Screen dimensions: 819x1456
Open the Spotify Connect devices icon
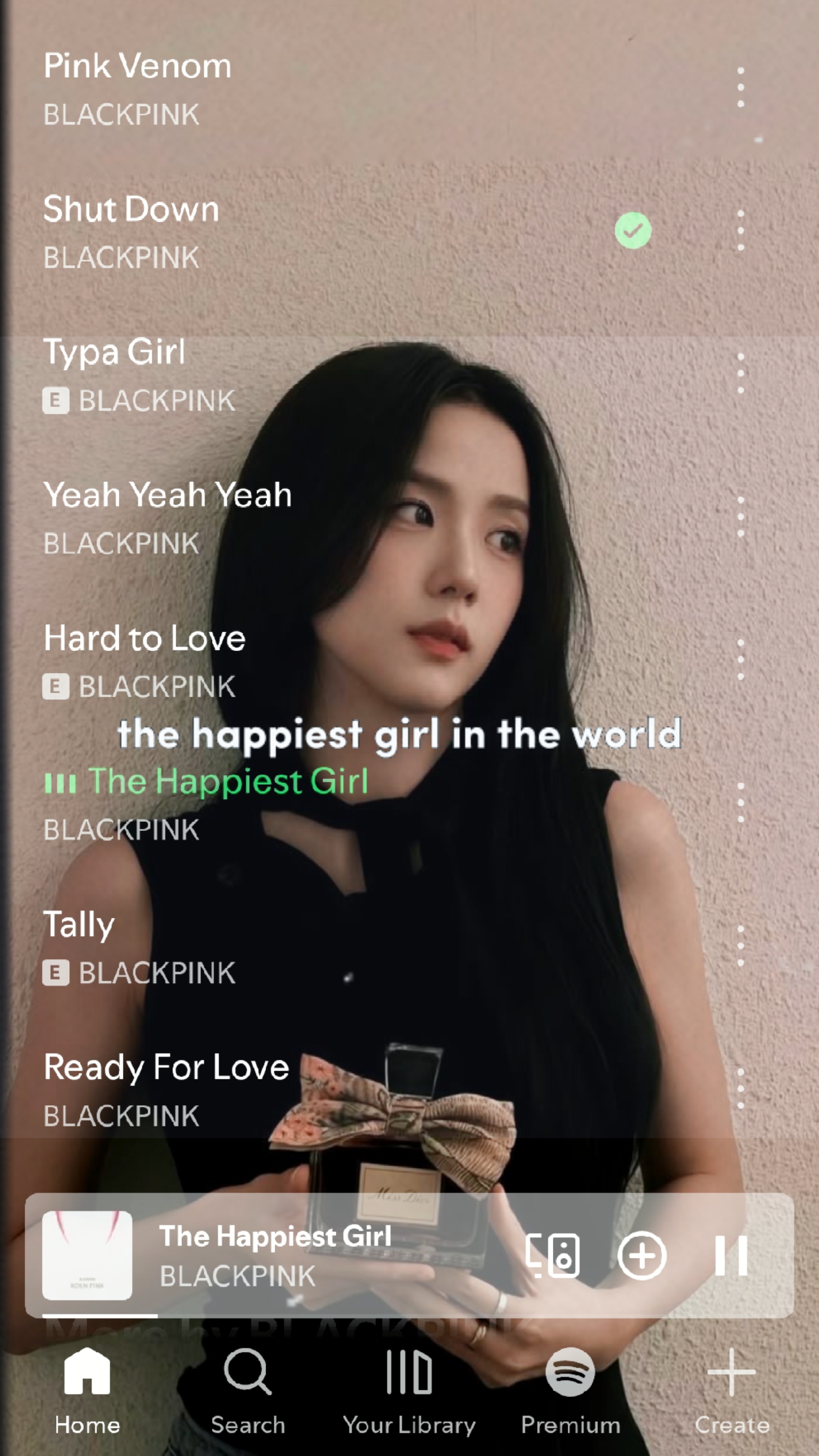click(553, 1253)
